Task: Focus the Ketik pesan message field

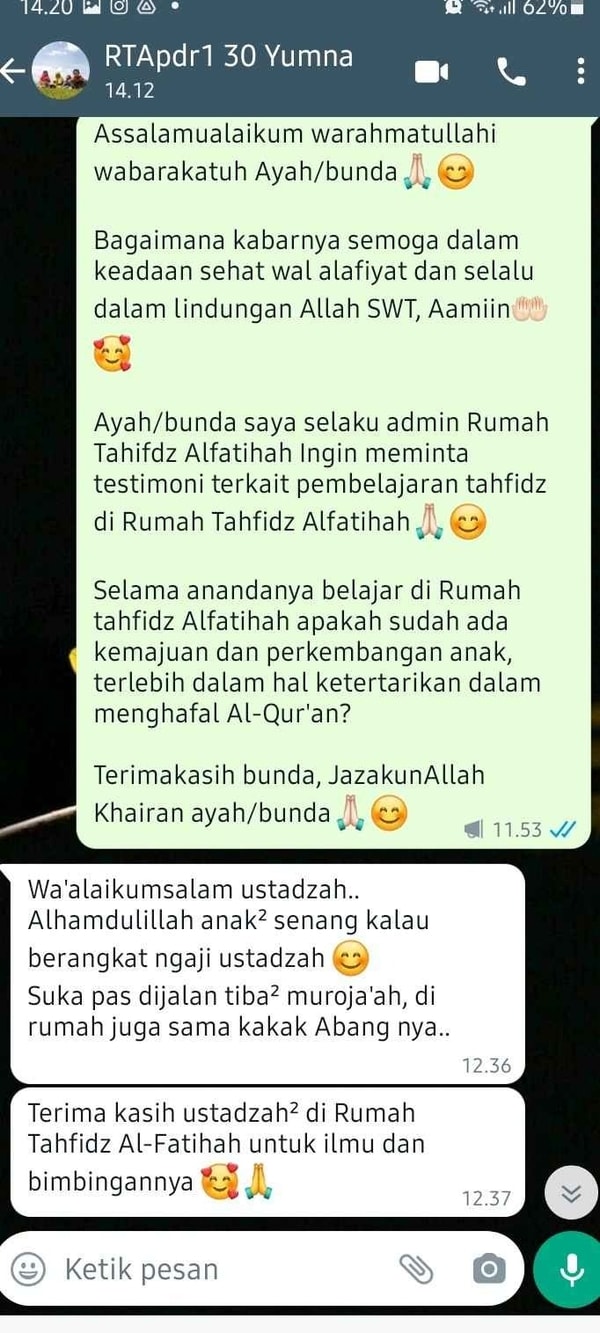Action: click(220, 1270)
